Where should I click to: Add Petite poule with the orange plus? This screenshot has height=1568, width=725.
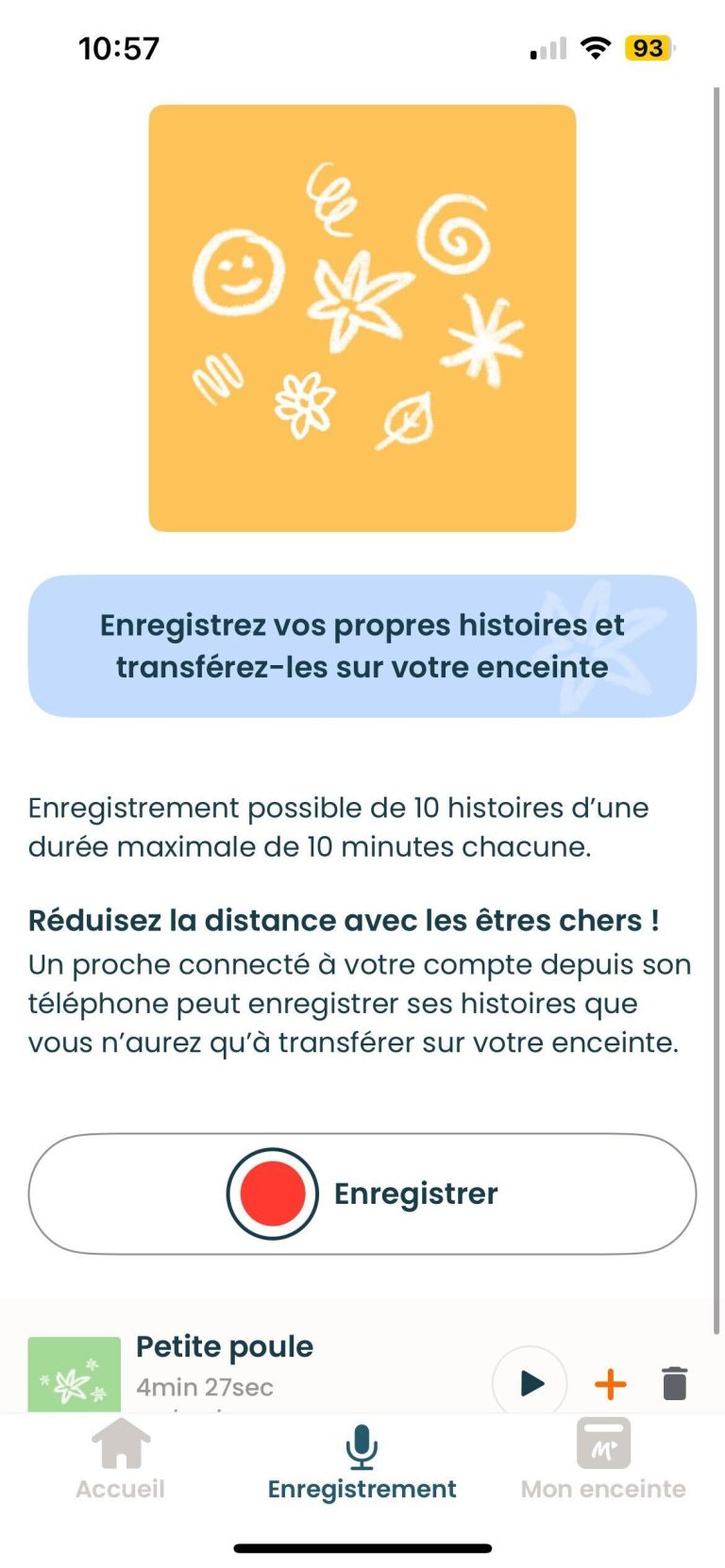click(x=611, y=1384)
